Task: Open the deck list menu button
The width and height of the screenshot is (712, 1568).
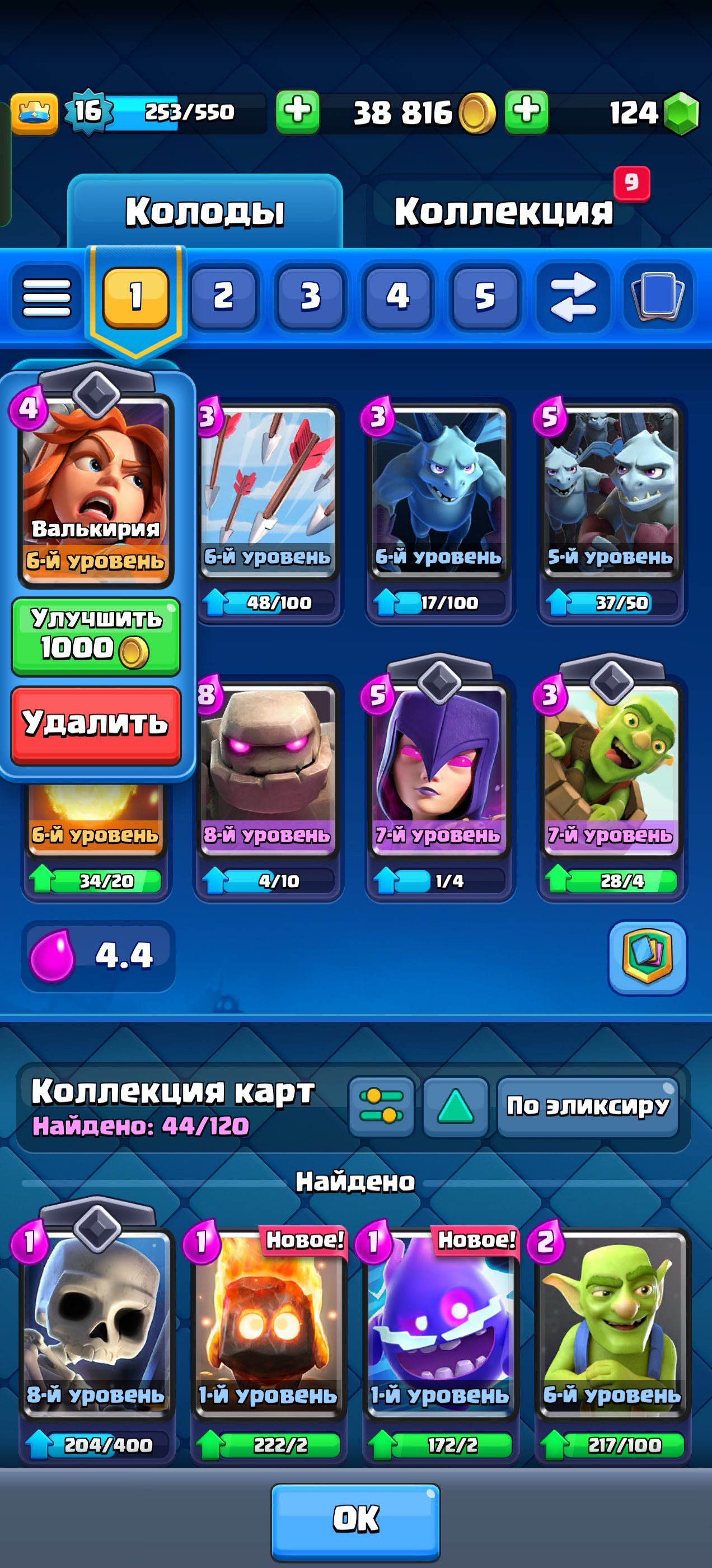Action: [x=46, y=297]
